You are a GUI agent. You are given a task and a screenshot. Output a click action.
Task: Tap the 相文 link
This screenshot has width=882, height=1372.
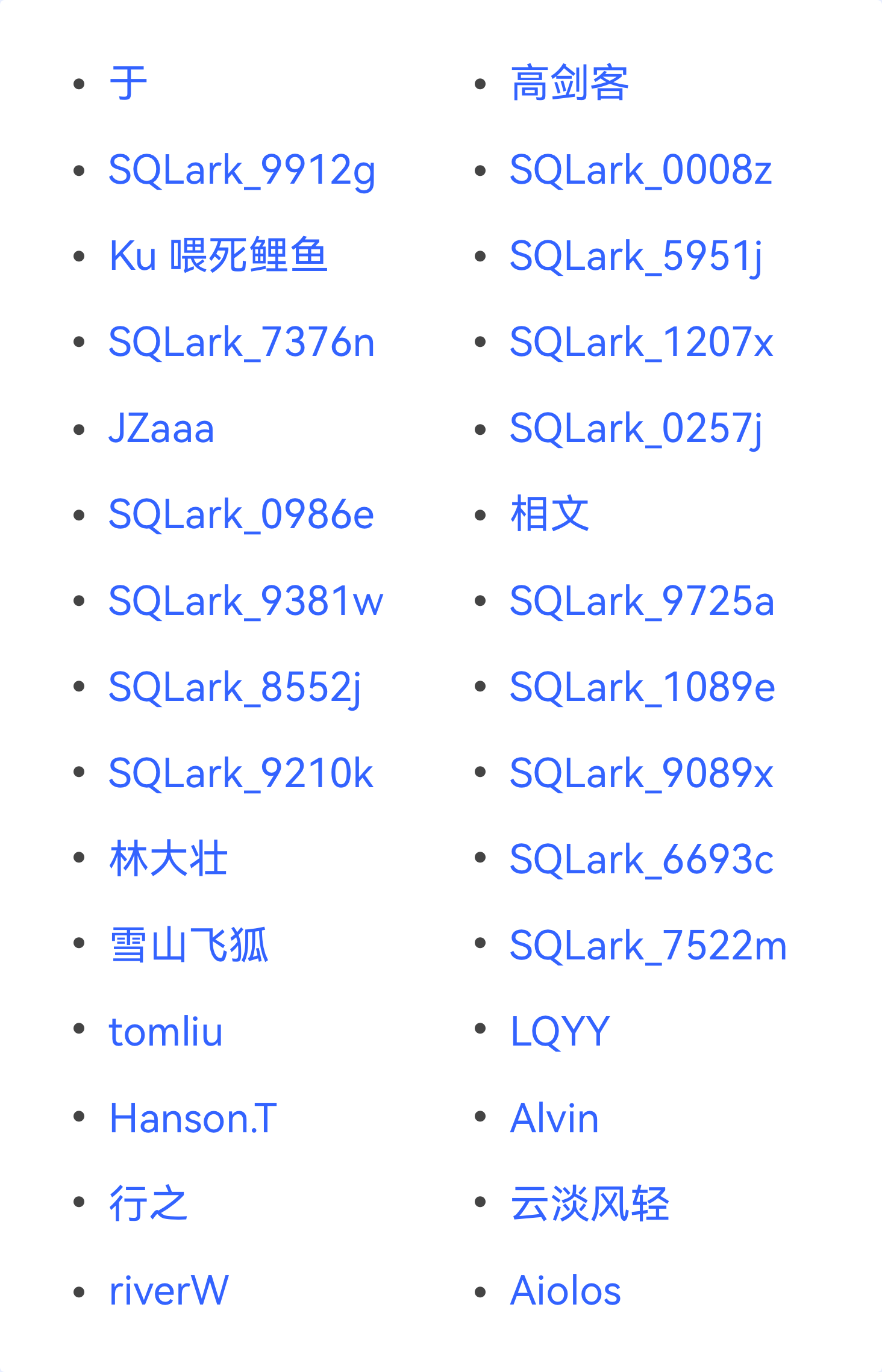tap(549, 514)
